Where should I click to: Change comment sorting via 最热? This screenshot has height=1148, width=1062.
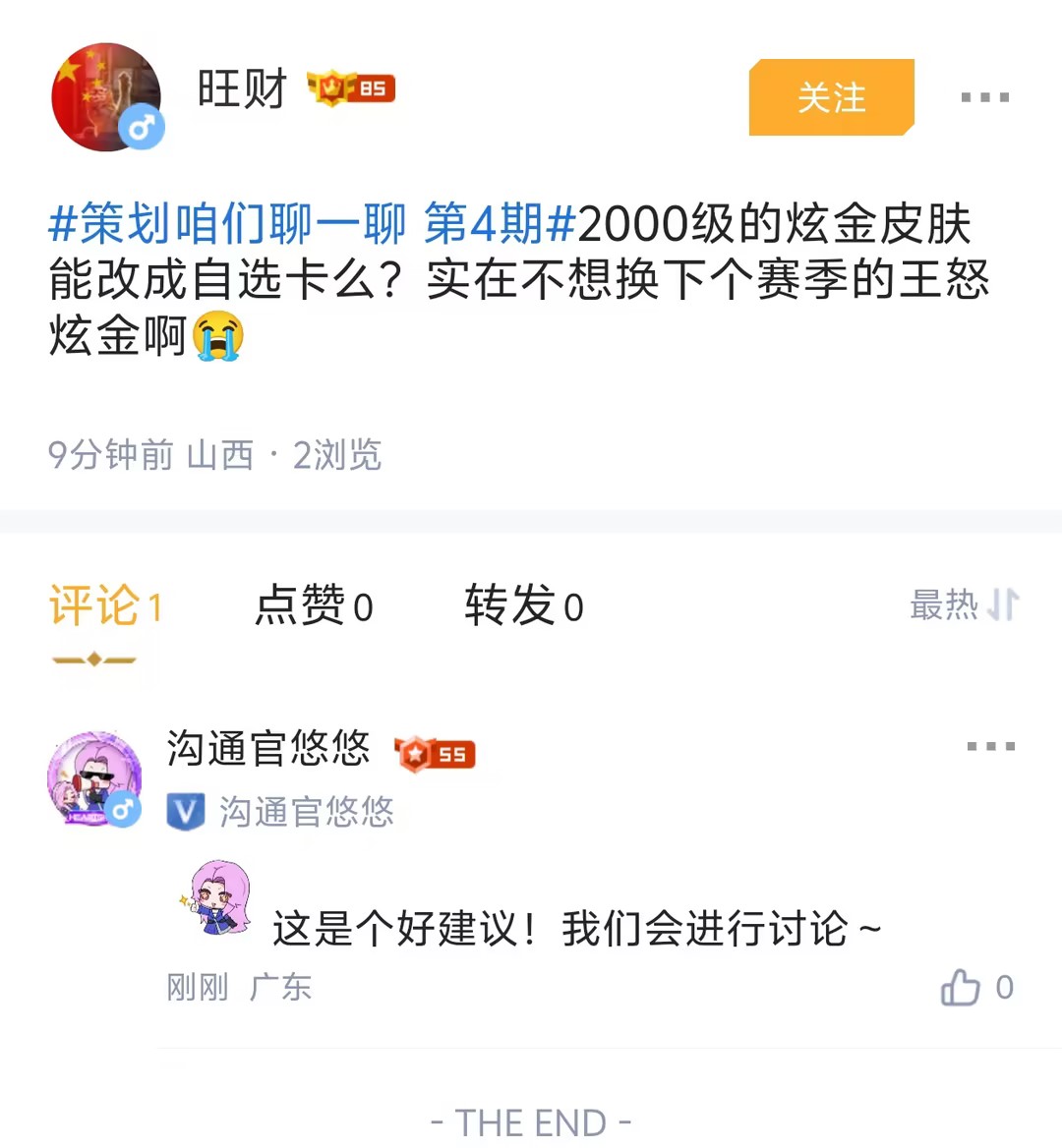pos(963,604)
